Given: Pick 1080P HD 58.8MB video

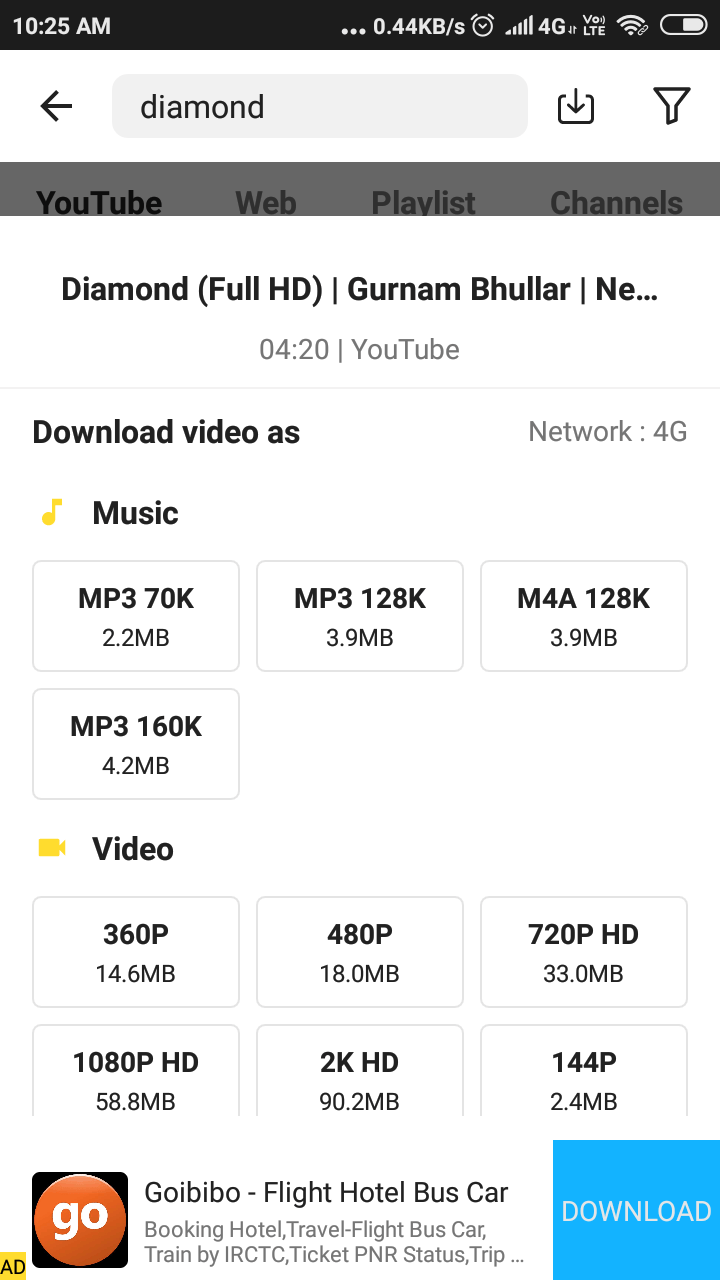Looking at the screenshot, I should [x=136, y=1070].
